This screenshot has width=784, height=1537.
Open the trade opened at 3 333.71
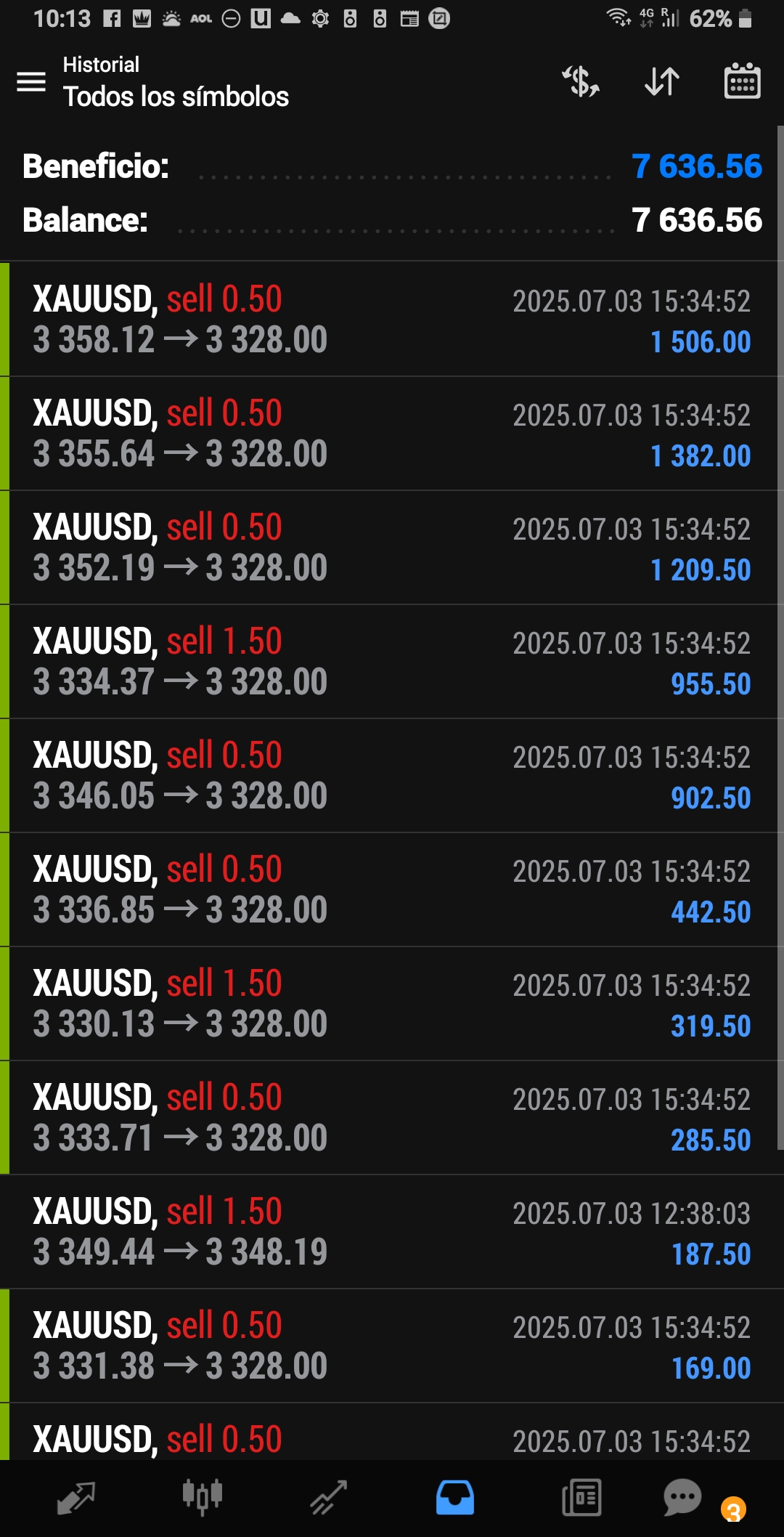tap(392, 1118)
